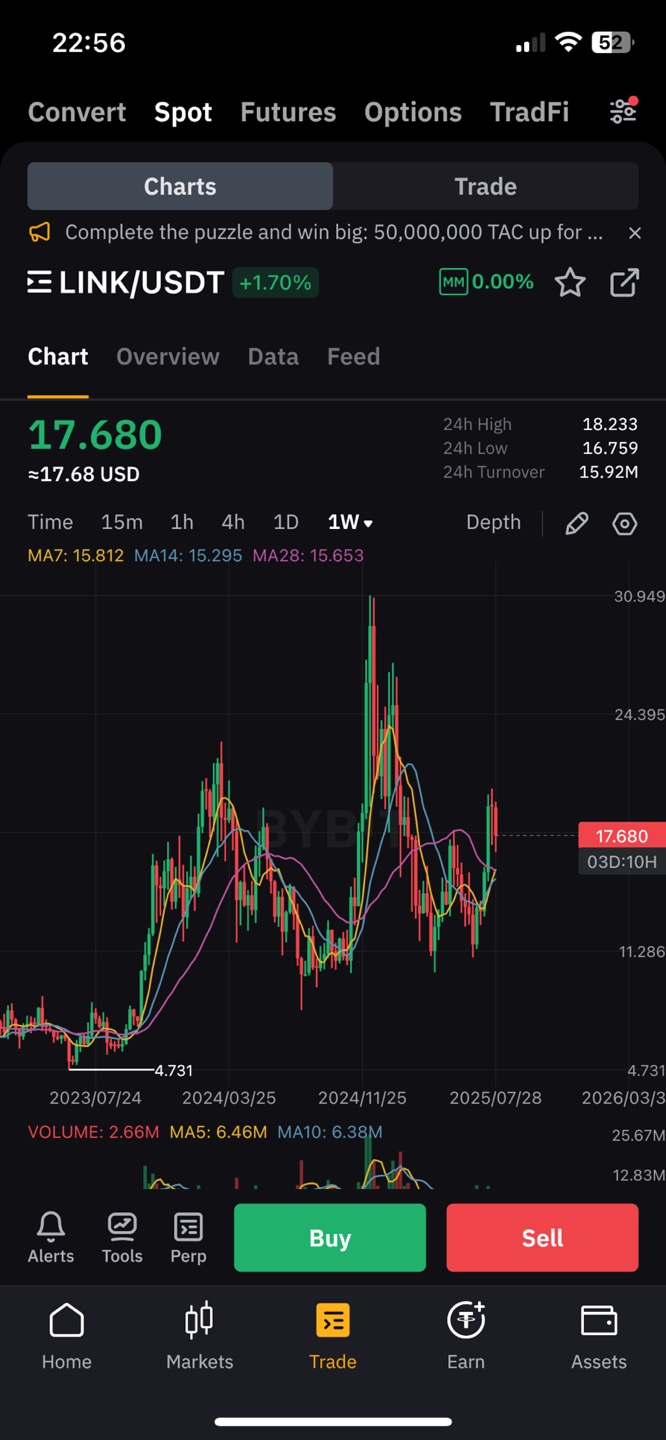Viewport: 666px width, 1440px height.
Task: Go to the Markets tab
Action: click(199, 1335)
